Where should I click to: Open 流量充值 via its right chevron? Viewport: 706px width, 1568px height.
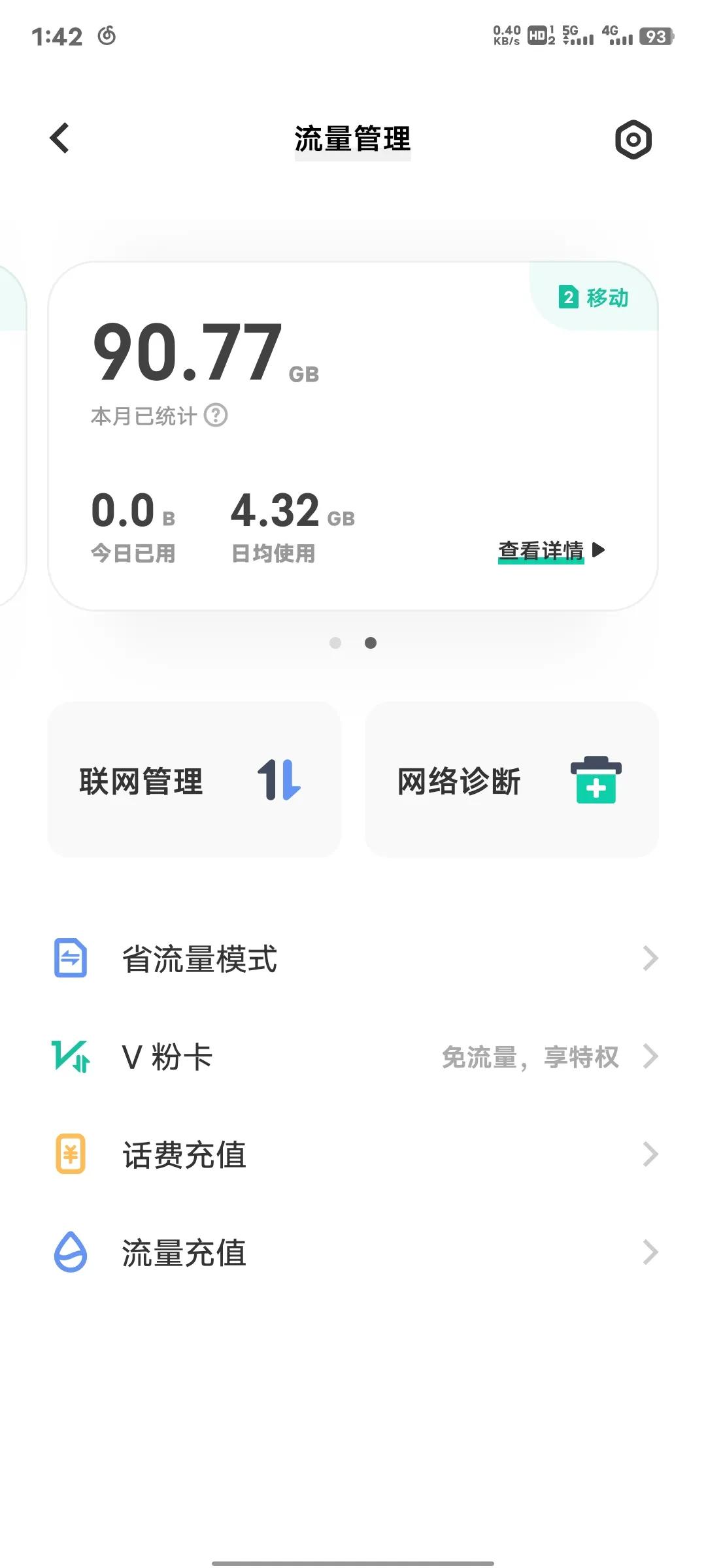651,1252
